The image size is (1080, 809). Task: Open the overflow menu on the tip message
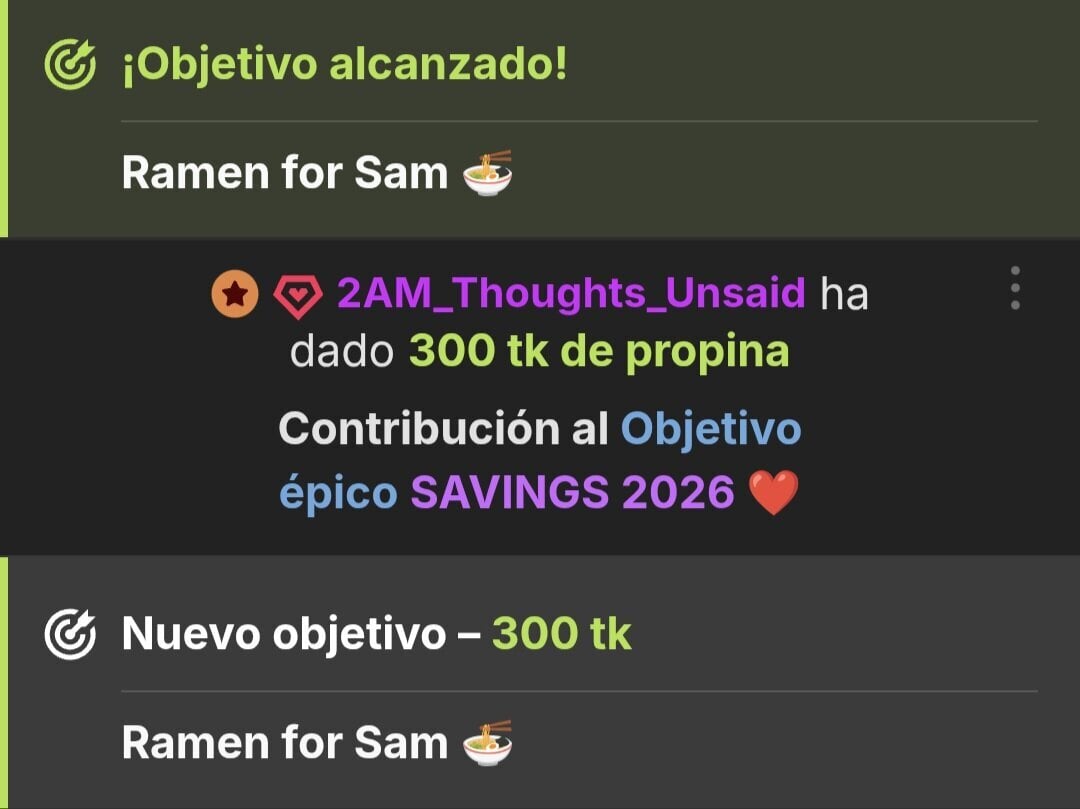[1015, 288]
